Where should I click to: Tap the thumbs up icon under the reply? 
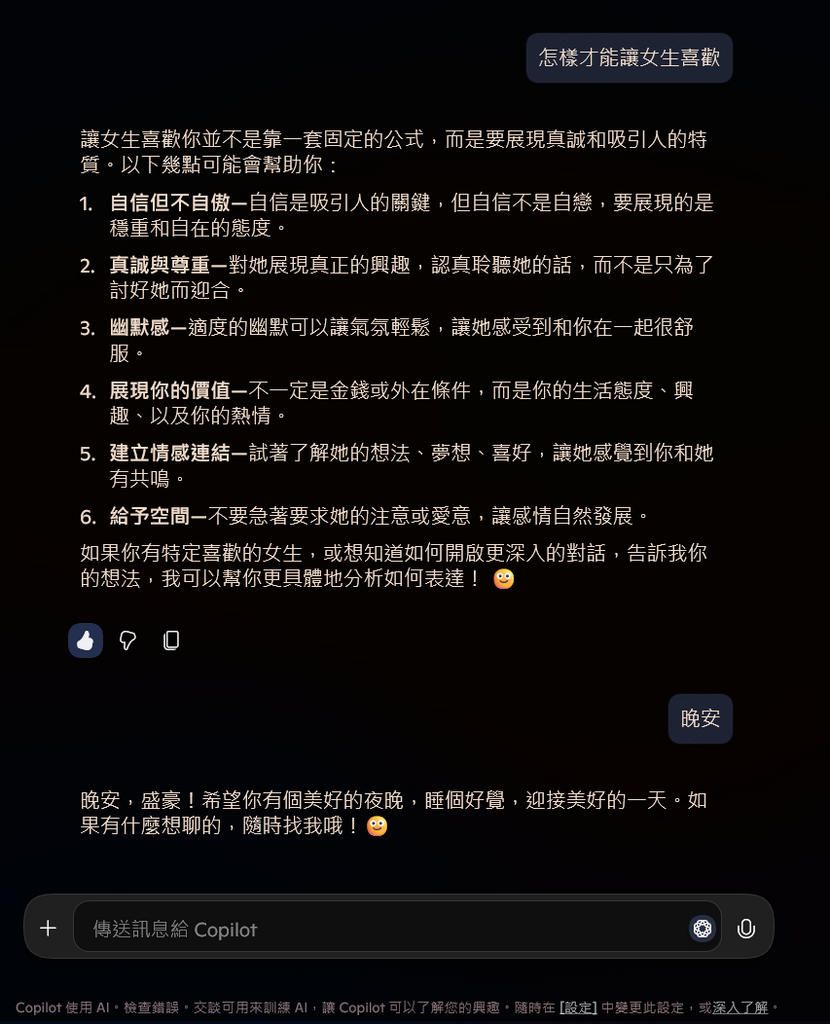pos(85,640)
